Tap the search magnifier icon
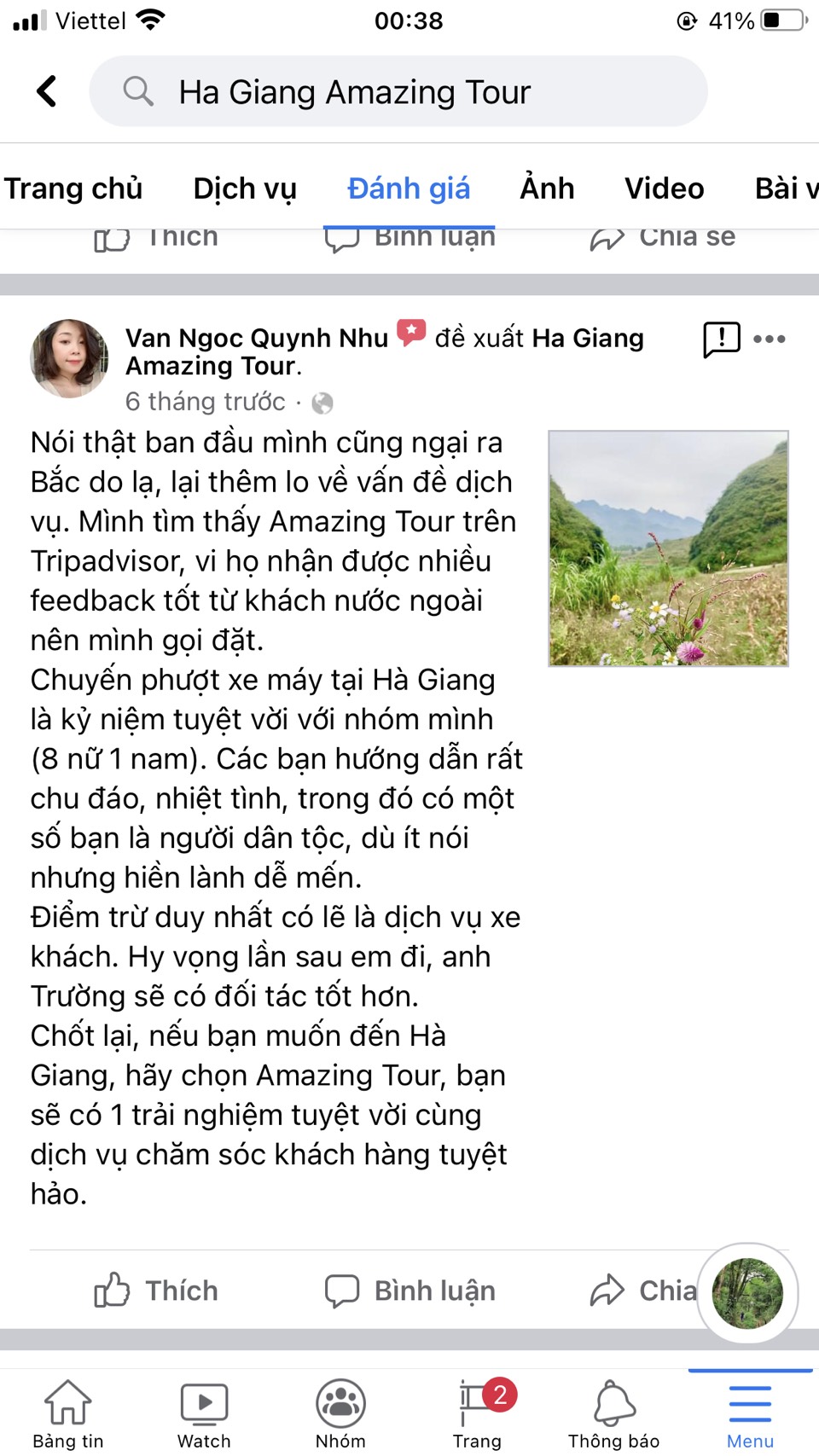Image resolution: width=819 pixels, height=1456 pixels. [137, 90]
